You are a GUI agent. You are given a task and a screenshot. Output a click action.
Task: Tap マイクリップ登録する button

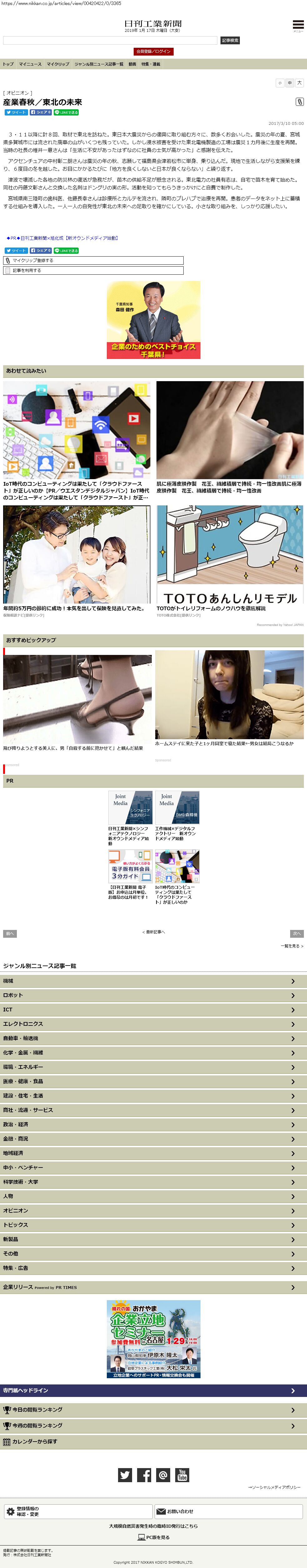93,261
